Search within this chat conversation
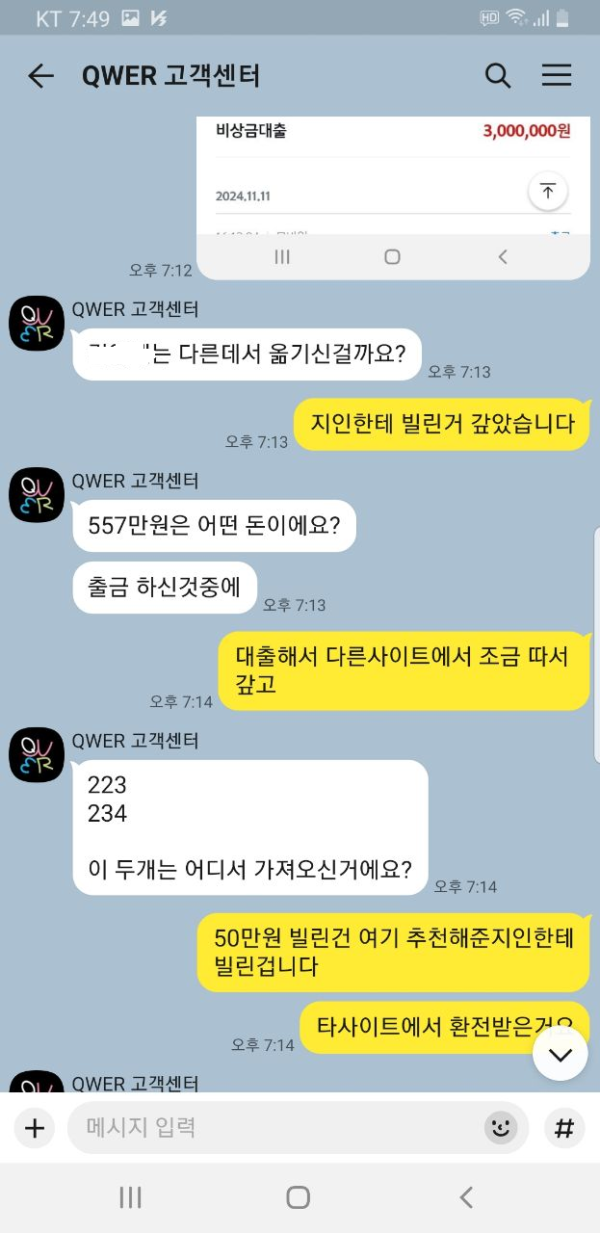The image size is (600, 1233). tap(497, 76)
